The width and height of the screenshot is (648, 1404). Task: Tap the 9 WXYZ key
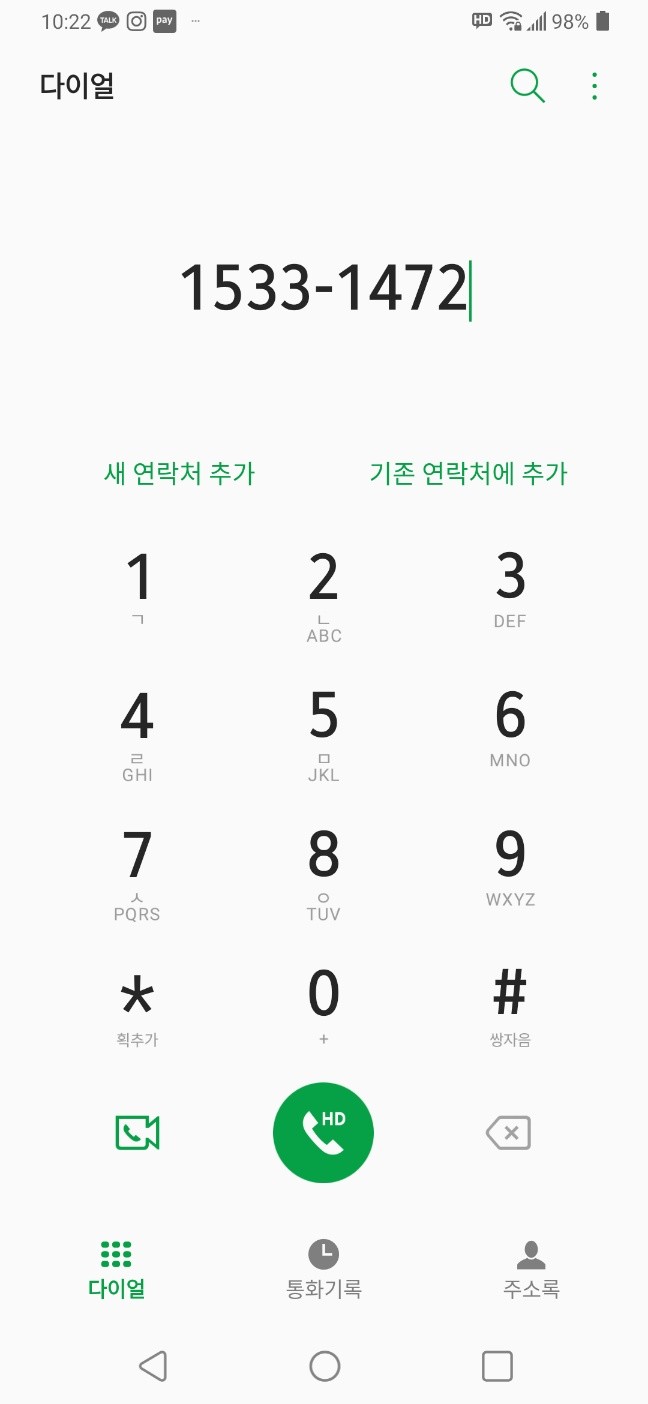[510, 870]
